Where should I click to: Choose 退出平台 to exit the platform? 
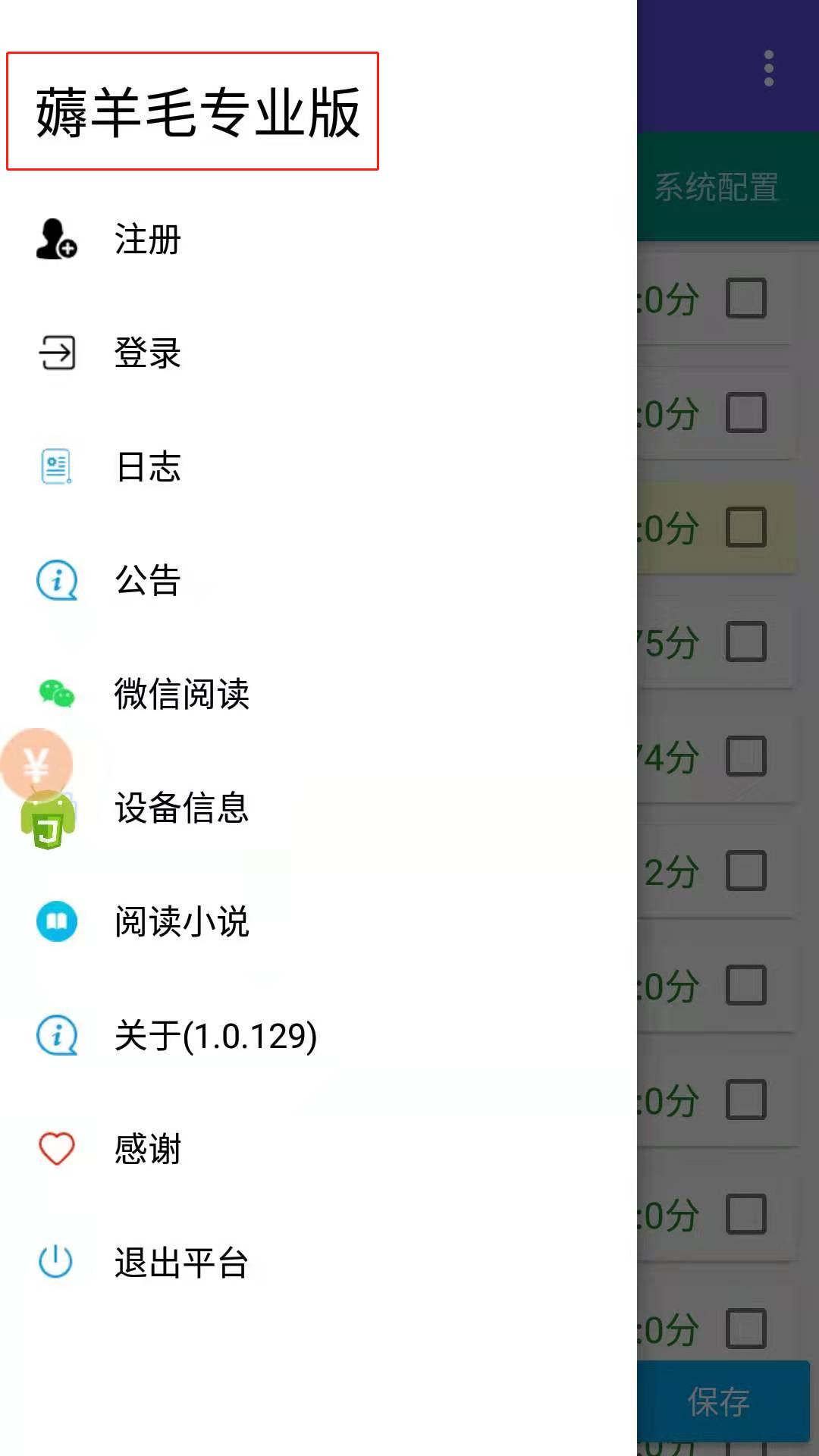coord(180,1263)
